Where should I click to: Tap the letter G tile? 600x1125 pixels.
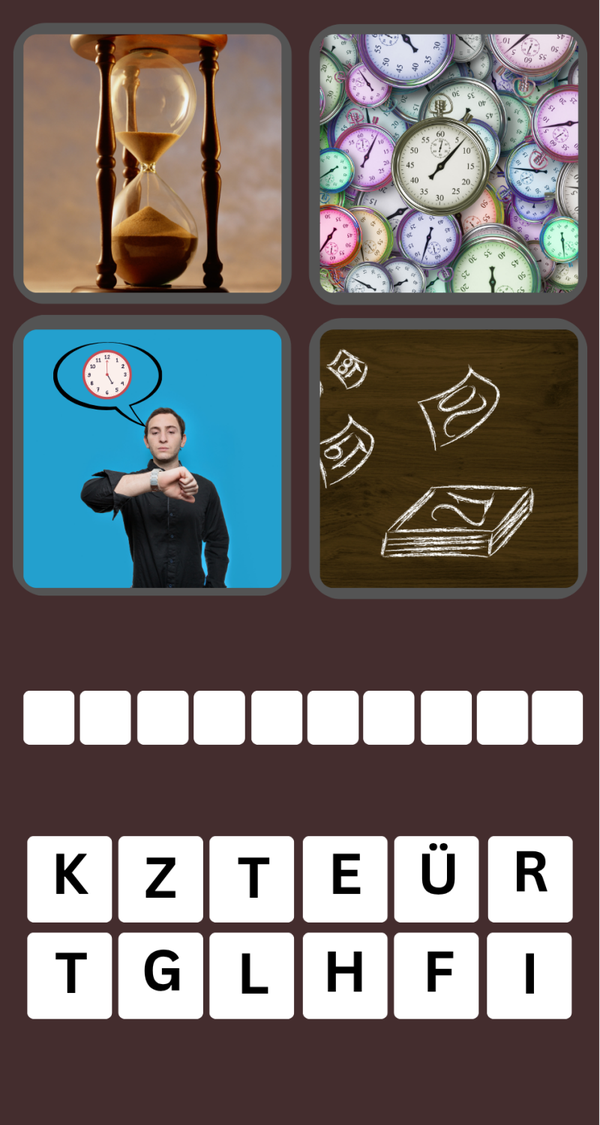pos(160,975)
